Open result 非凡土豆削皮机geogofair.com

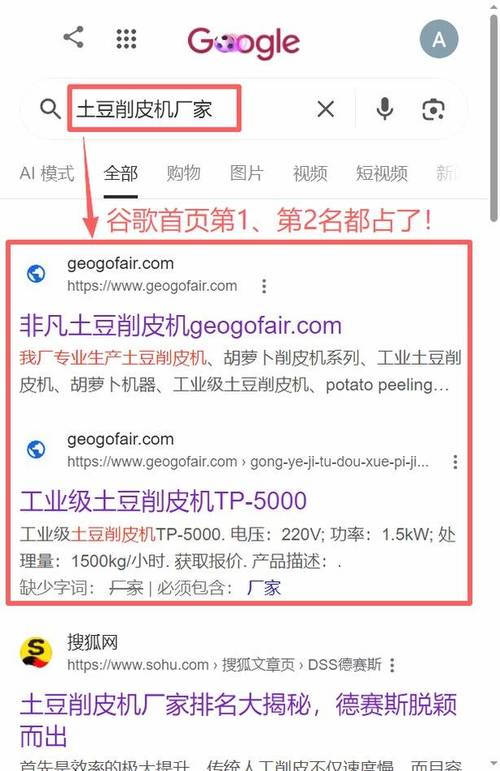point(181,326)
